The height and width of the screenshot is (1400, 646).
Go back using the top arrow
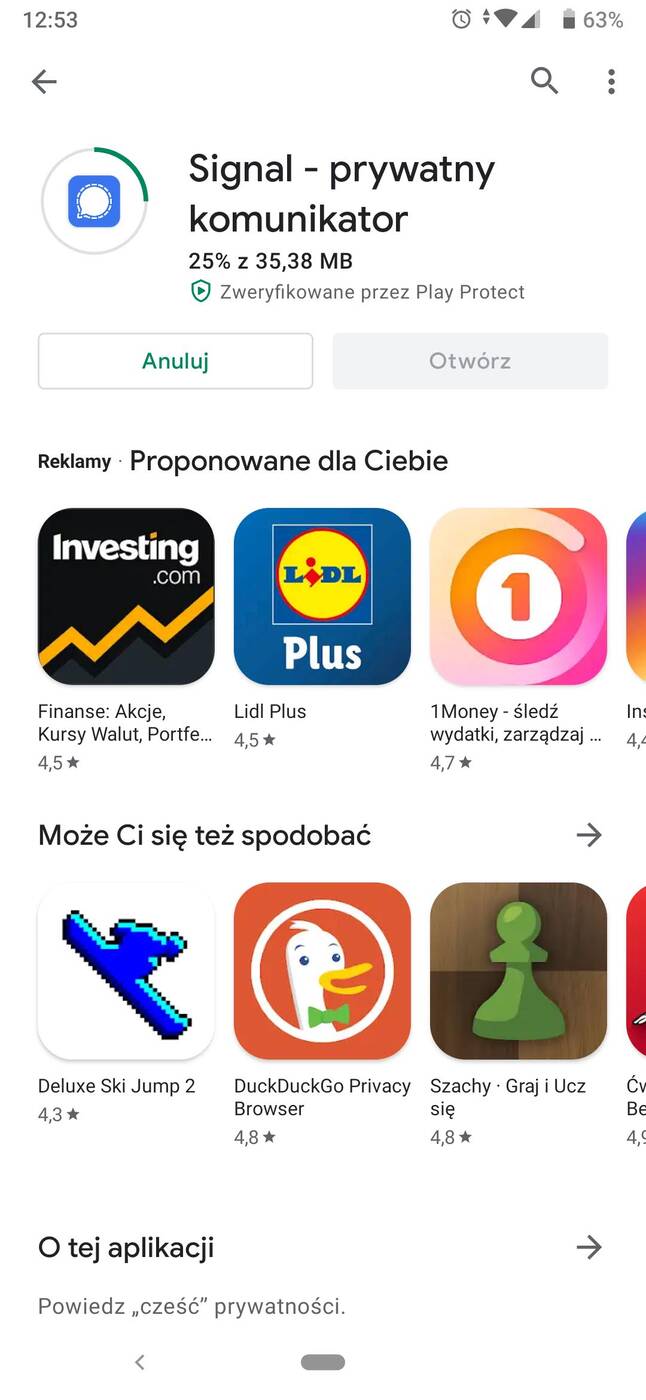[x=44, y=81]
